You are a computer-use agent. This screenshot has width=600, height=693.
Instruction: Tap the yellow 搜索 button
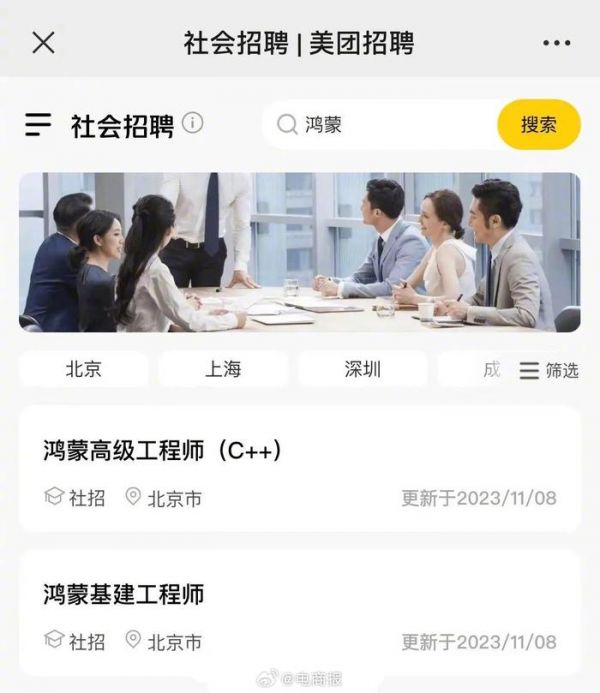tap(538, 125)
